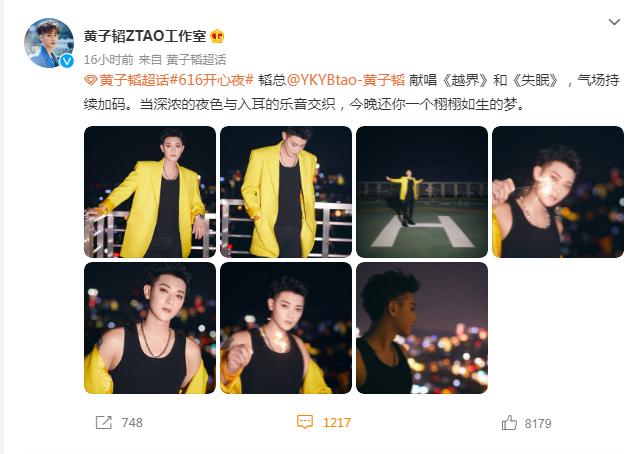The image size is (639, 454).
Task: Expand the post options chevron
Action: (x=613, y=21)
